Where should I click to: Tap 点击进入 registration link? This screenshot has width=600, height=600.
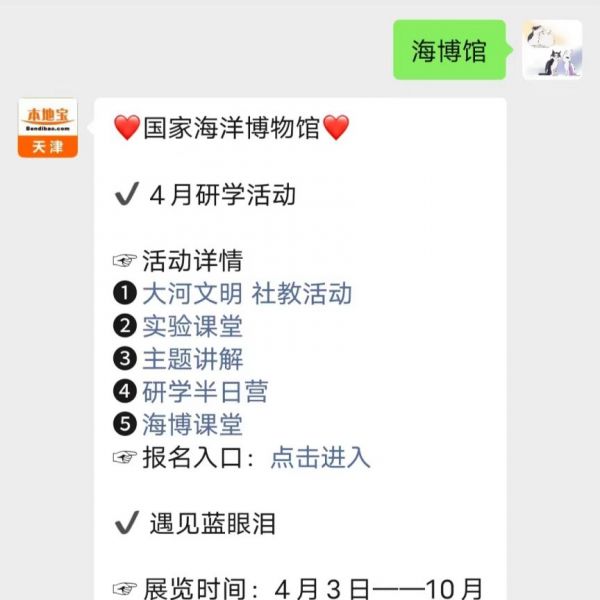coord(320,457)
